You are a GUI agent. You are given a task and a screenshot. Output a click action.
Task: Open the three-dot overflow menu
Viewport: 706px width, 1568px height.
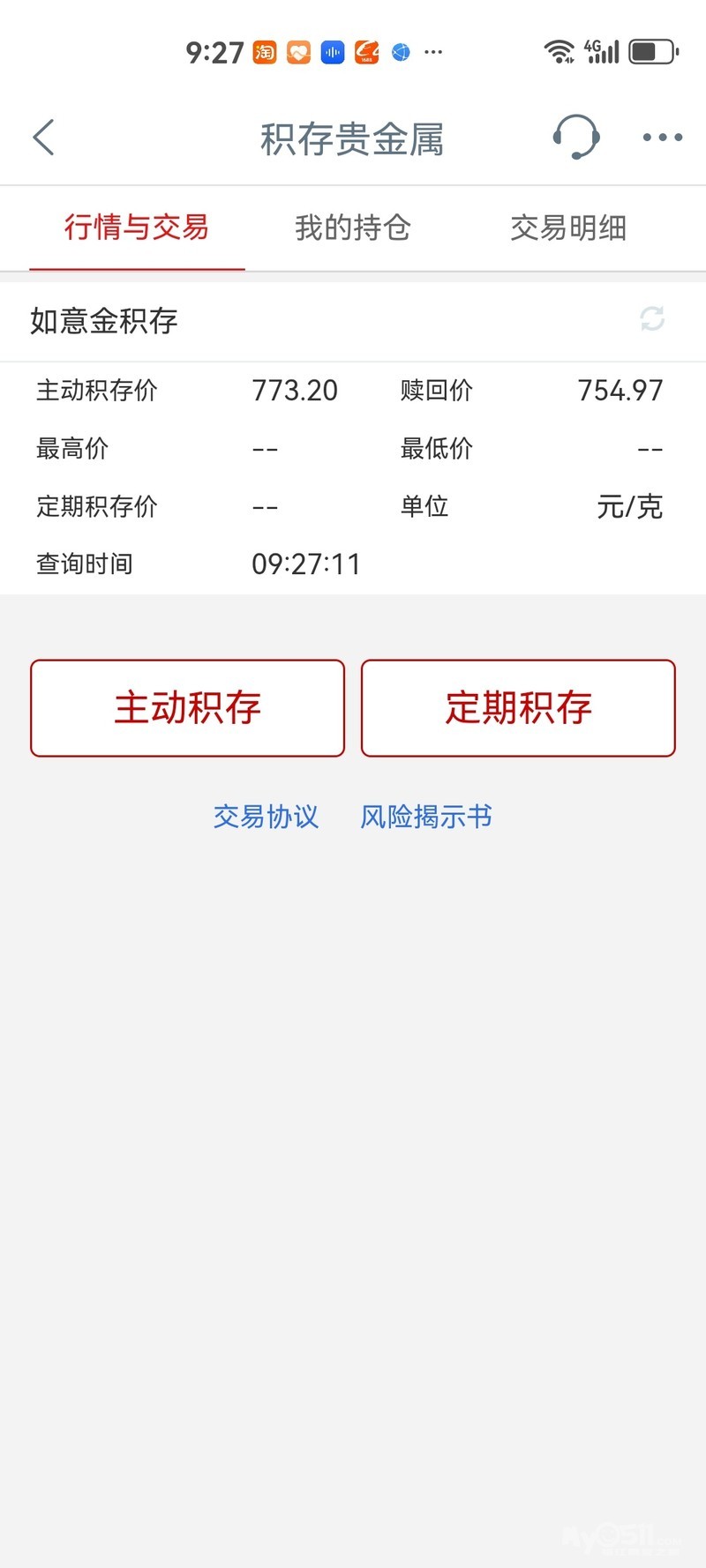click(662, 138)
